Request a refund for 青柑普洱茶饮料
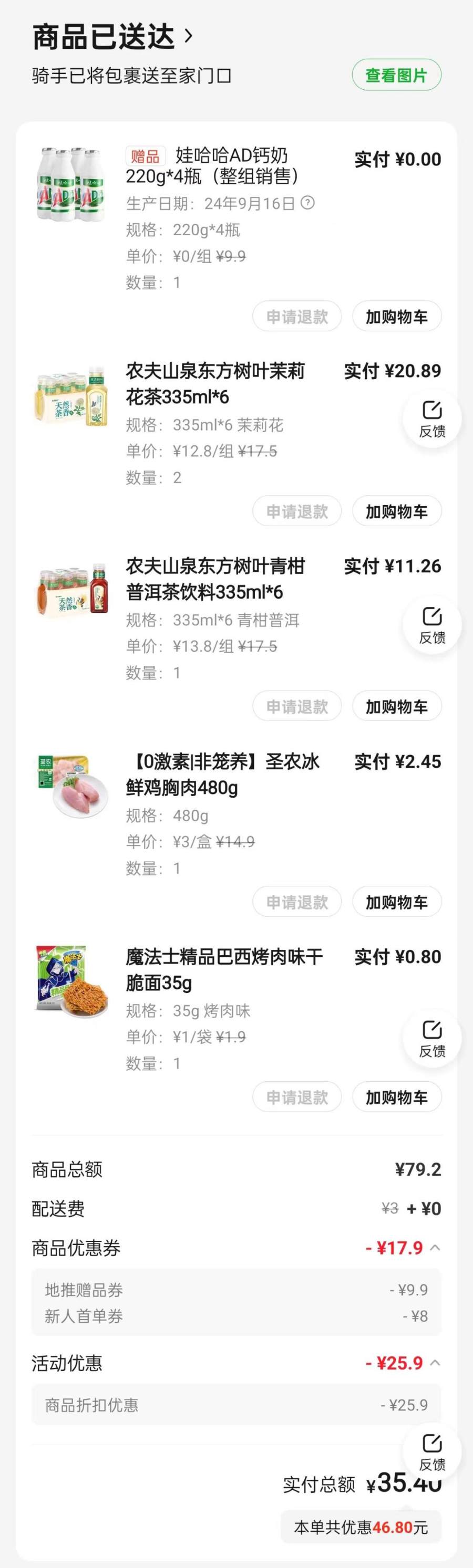This screenshot has height=1568, width=473. pos(297,706)
